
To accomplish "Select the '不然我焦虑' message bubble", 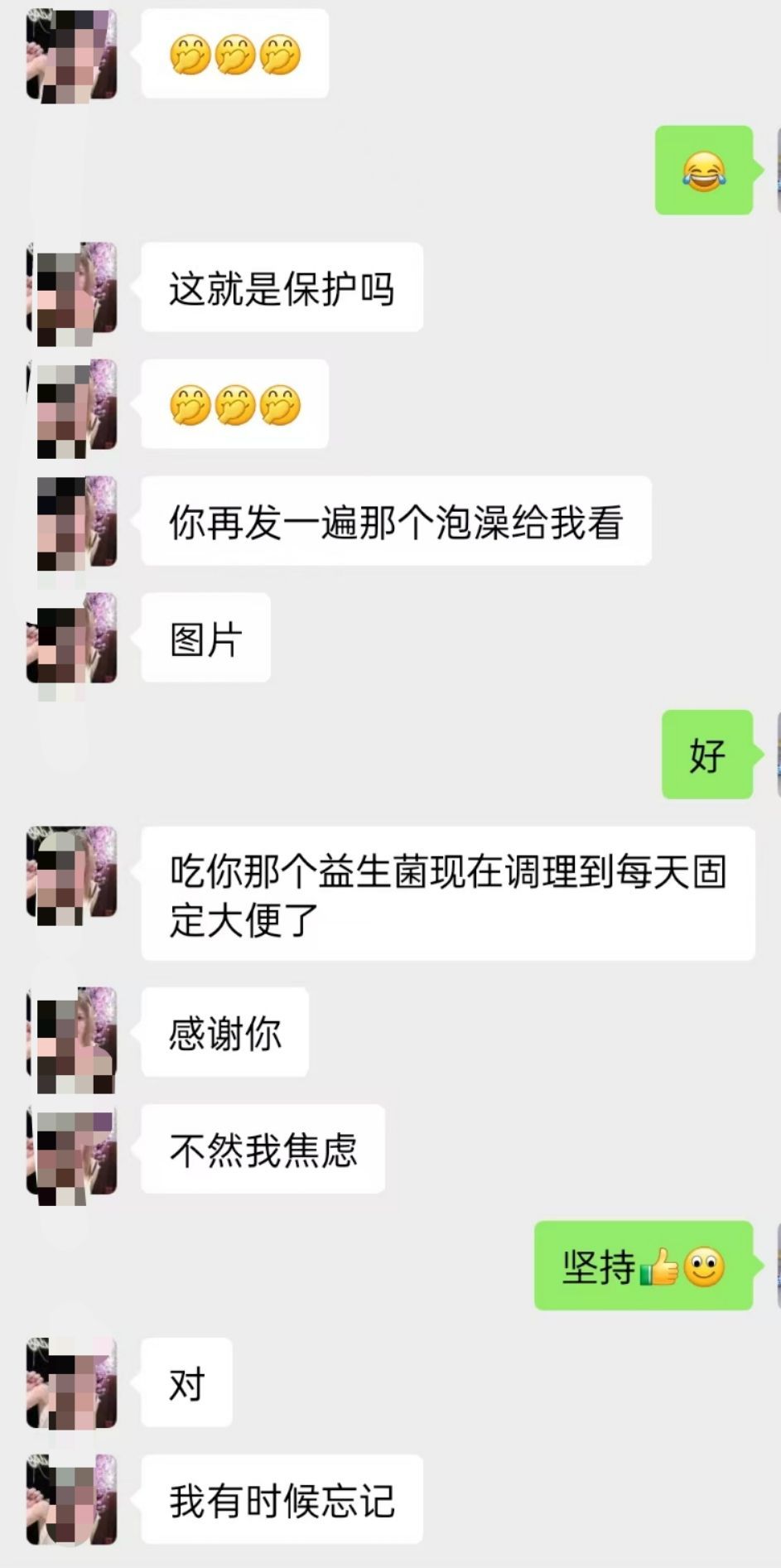I will pos(263,1150).
